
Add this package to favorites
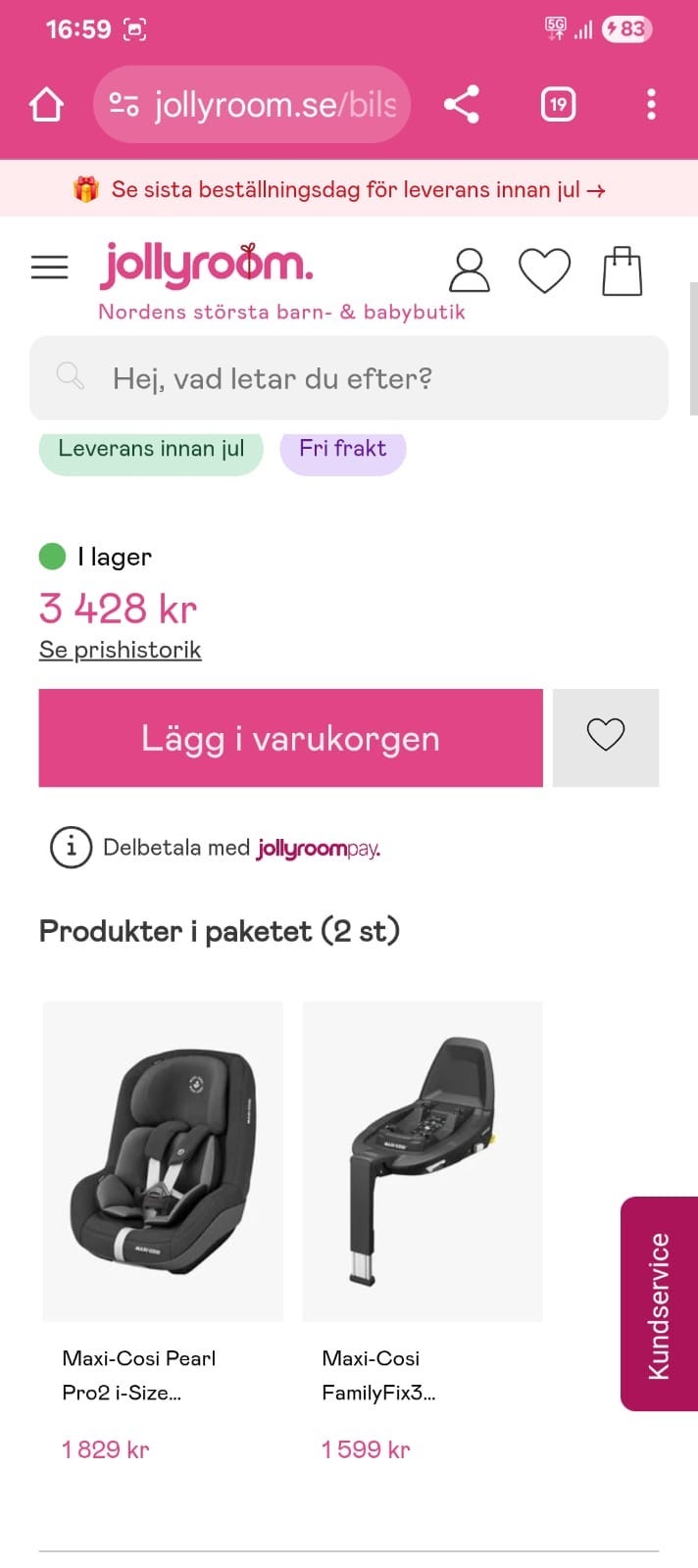point(605,737)
